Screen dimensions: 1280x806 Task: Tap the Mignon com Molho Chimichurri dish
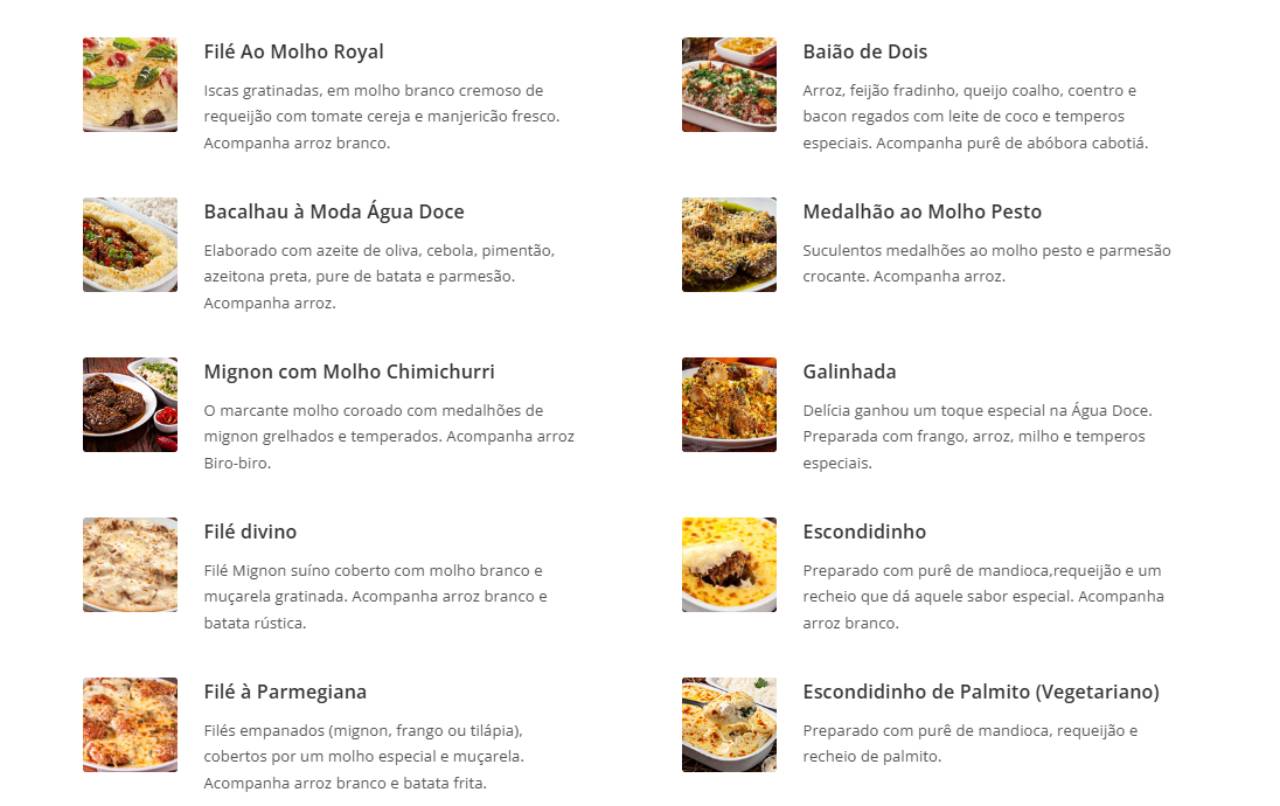click(x=348, y=372)
